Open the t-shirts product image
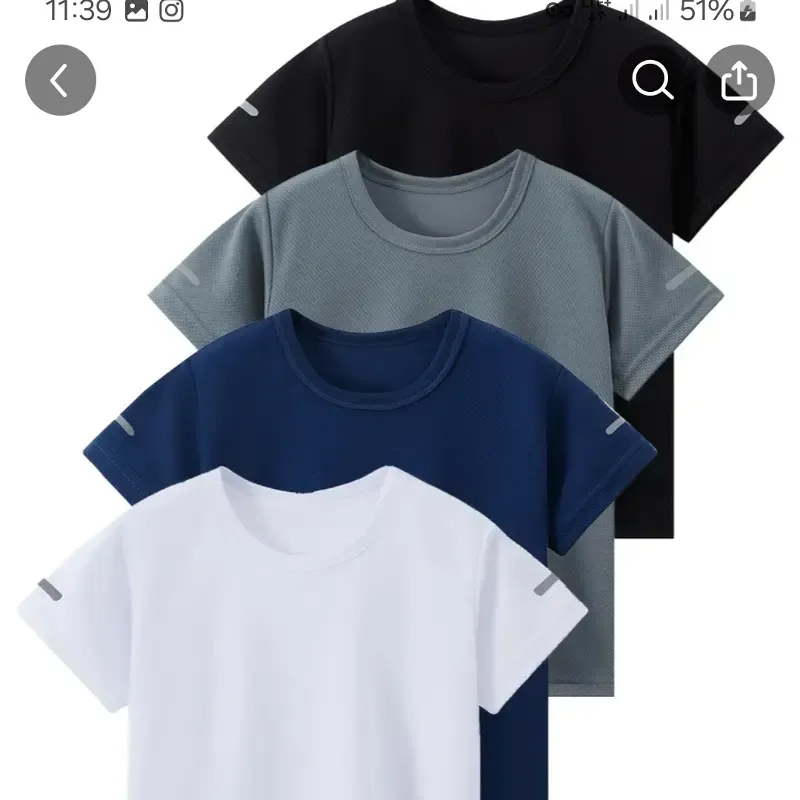This screenshot has height=800, width=800. click(x=400, y=450)
